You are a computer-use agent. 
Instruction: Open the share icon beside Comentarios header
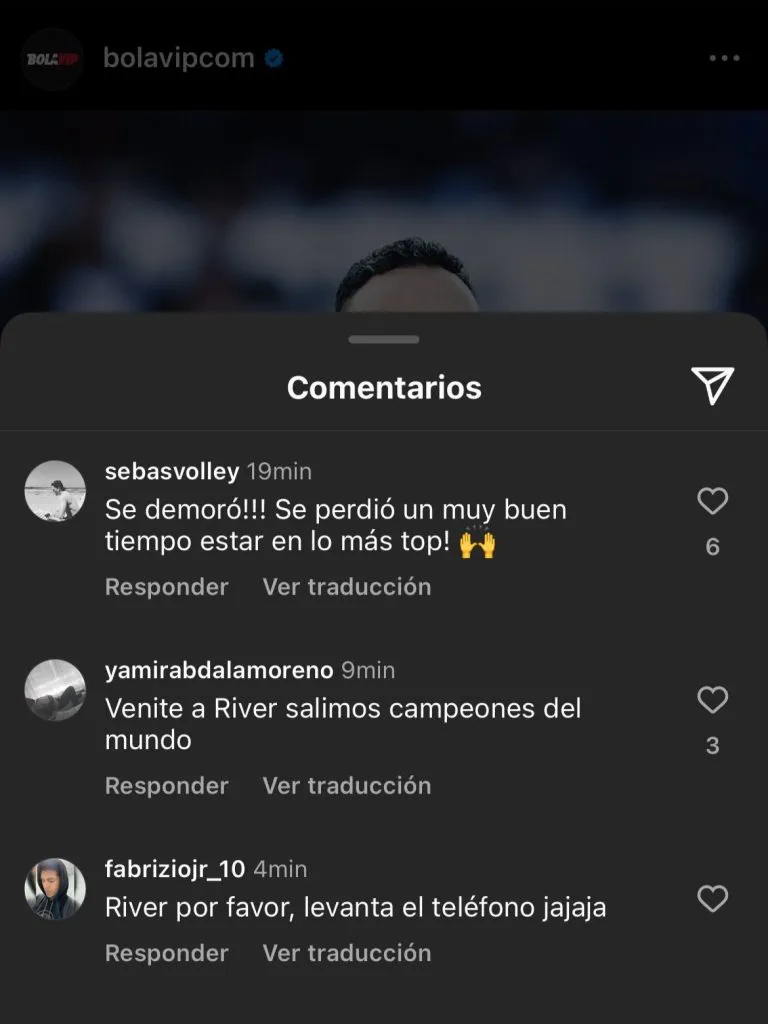(x=712, y=387)
